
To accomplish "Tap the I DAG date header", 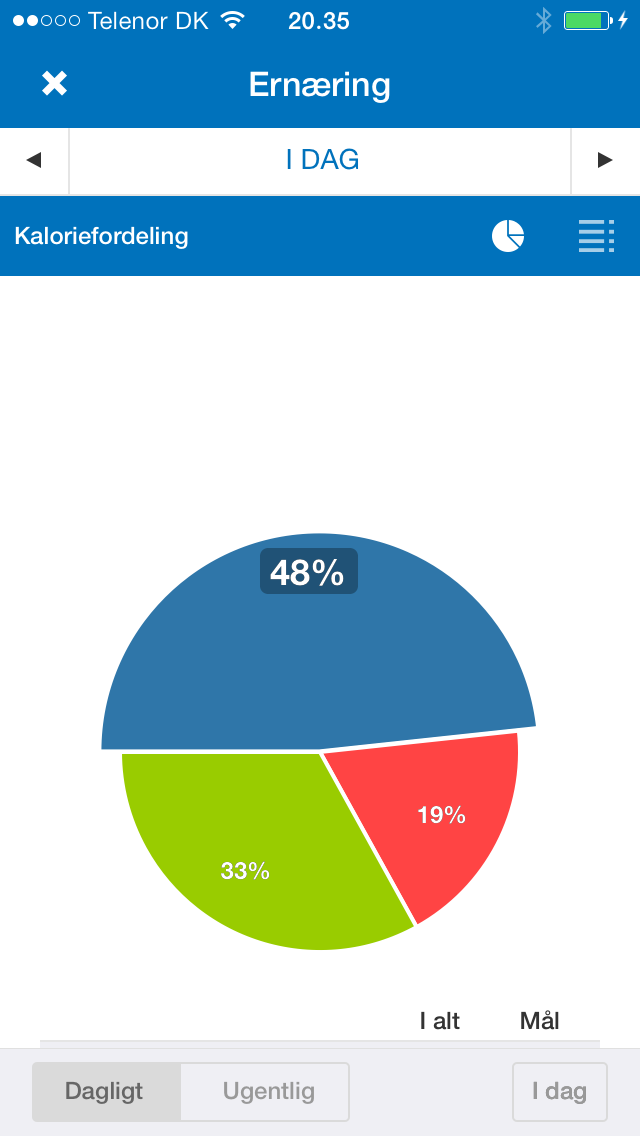I will (x=322, y=160).
